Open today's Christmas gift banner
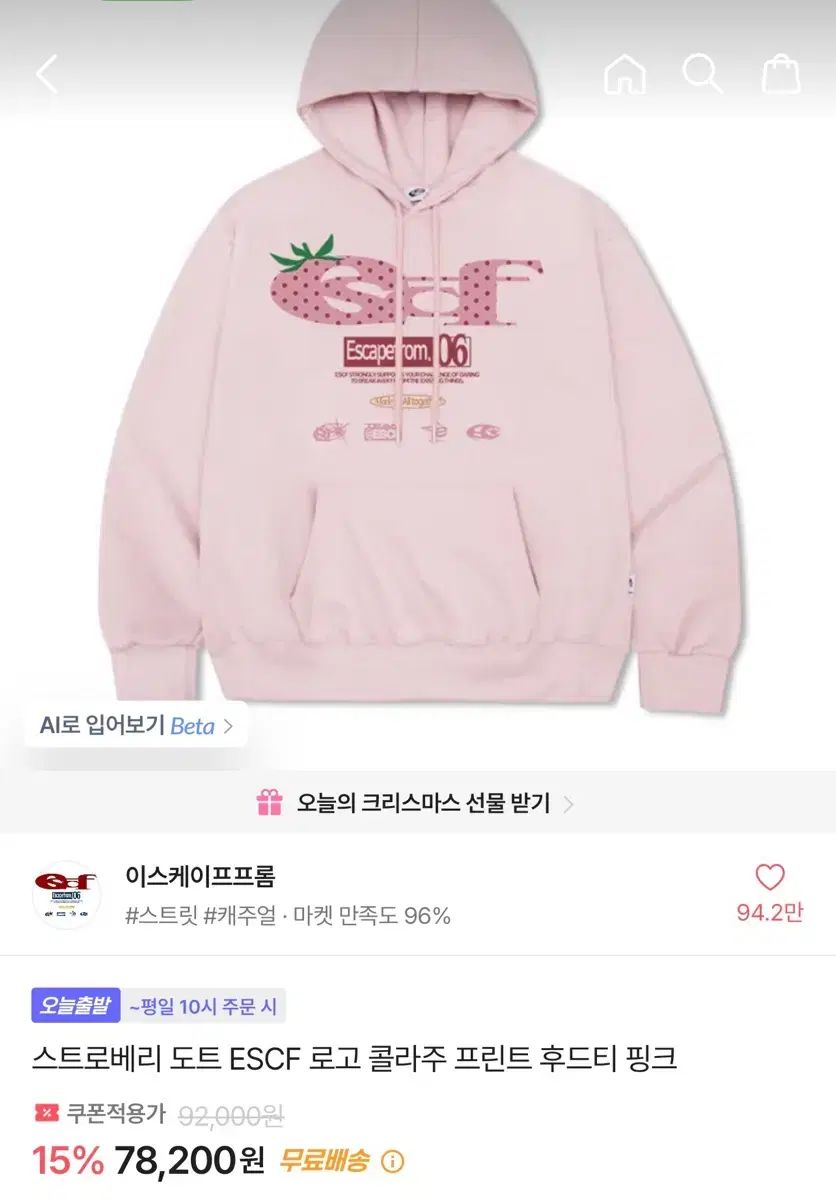 pyautogui.click(x=417, y=803)
